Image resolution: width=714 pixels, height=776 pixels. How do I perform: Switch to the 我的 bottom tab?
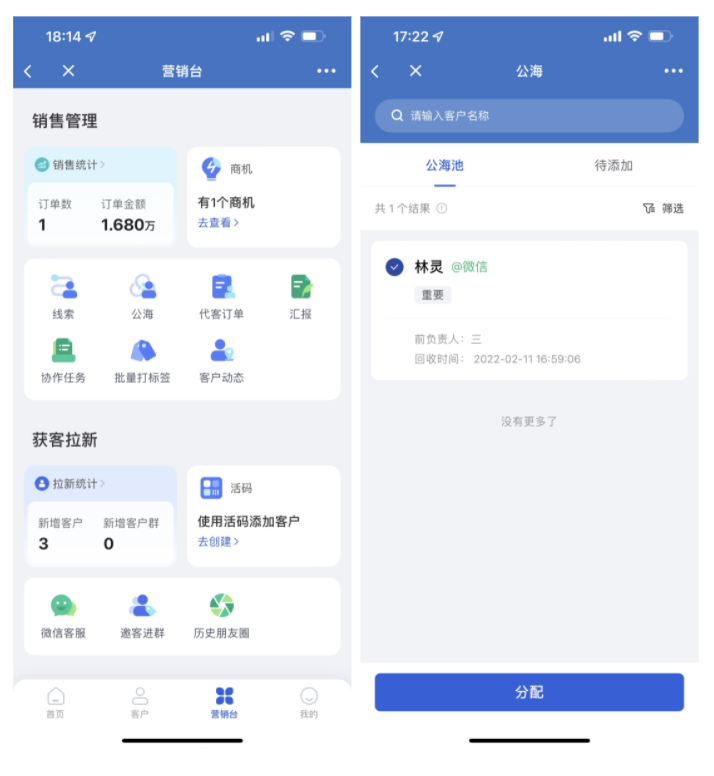tap(309, 702)
